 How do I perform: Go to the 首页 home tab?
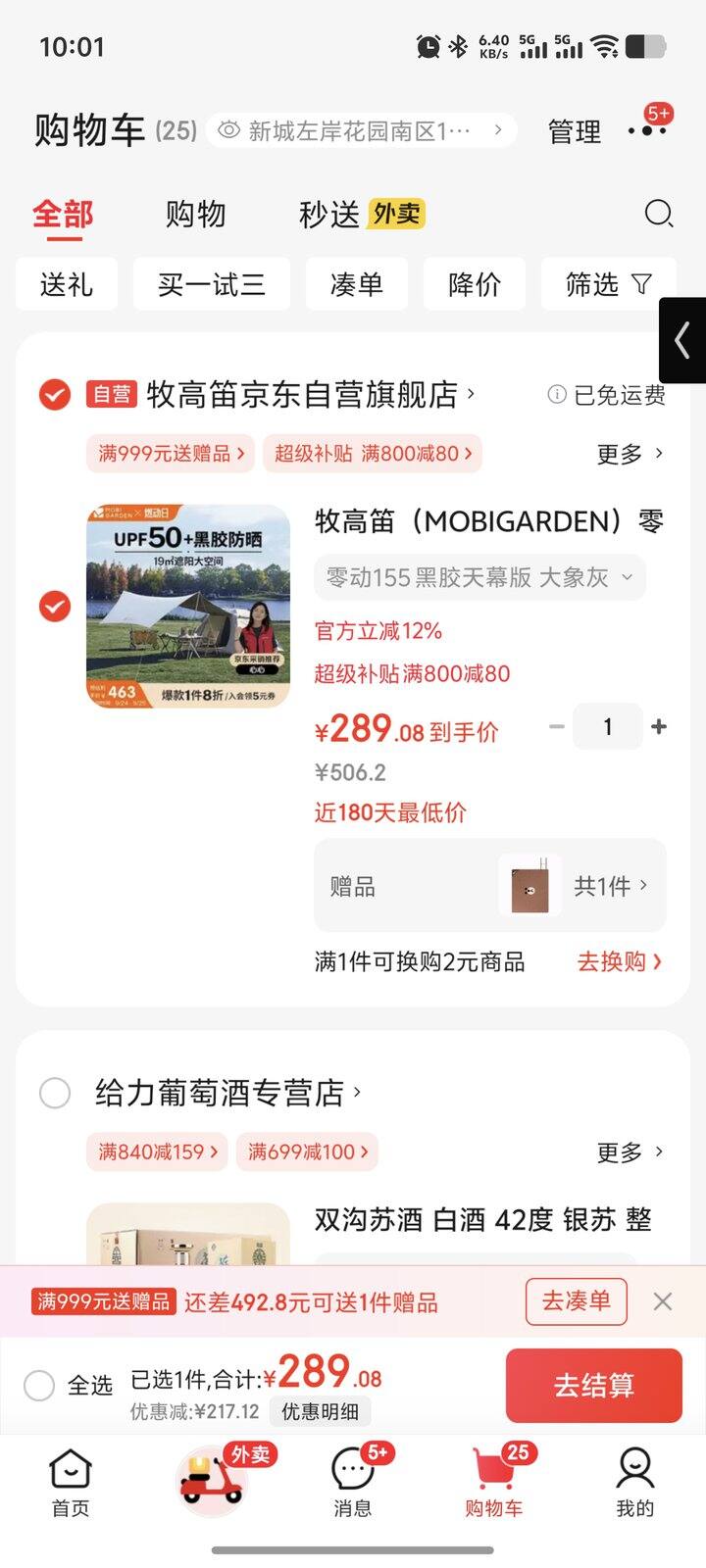71,1483
